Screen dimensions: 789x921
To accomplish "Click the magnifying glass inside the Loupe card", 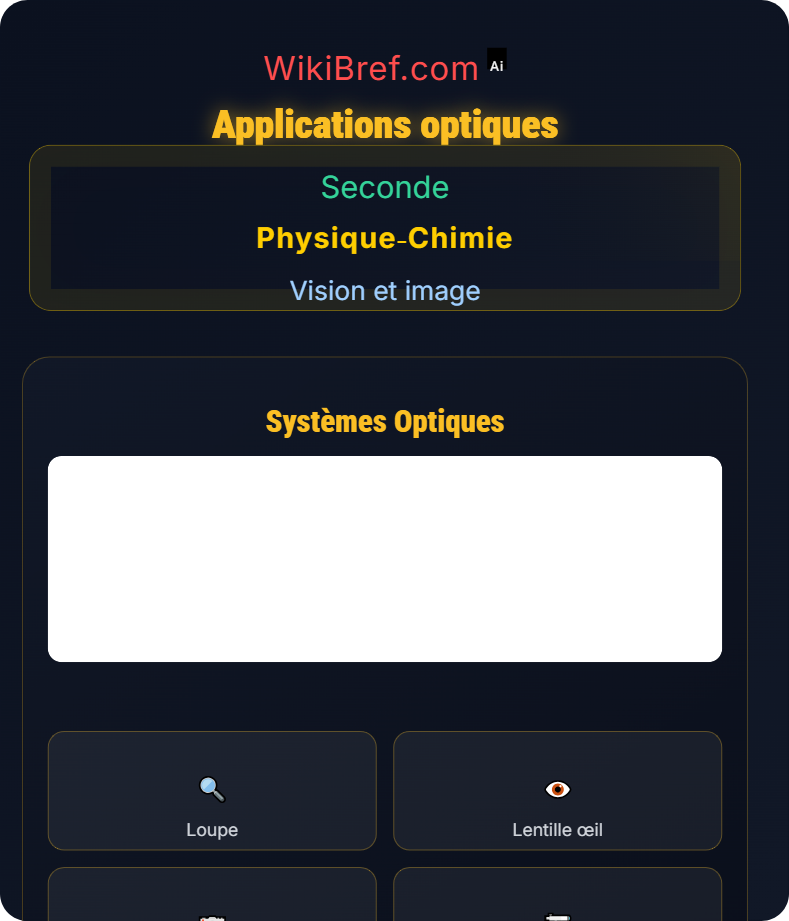I will tap(212, 789).
